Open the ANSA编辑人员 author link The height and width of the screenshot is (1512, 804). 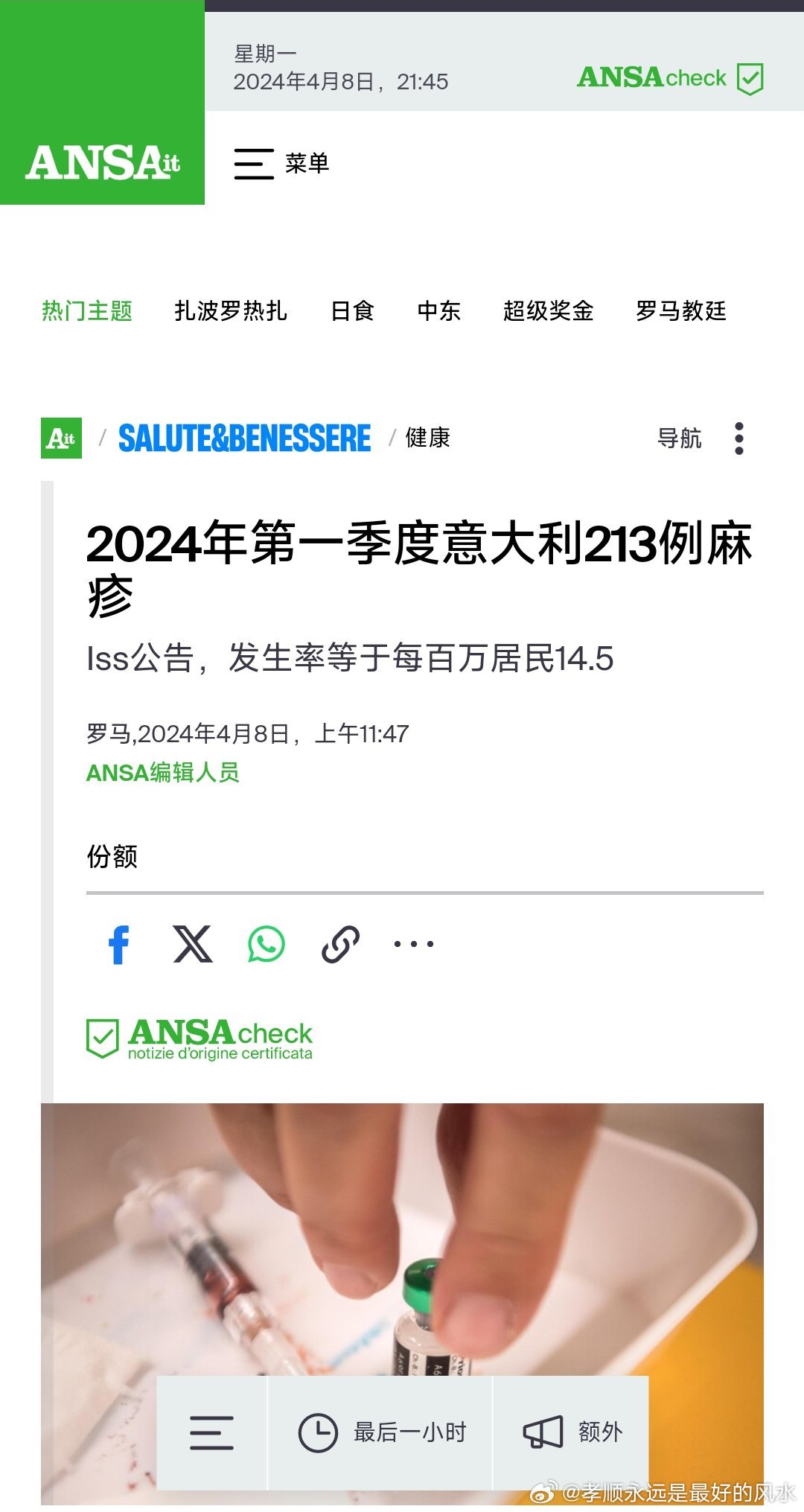point(163,773)
